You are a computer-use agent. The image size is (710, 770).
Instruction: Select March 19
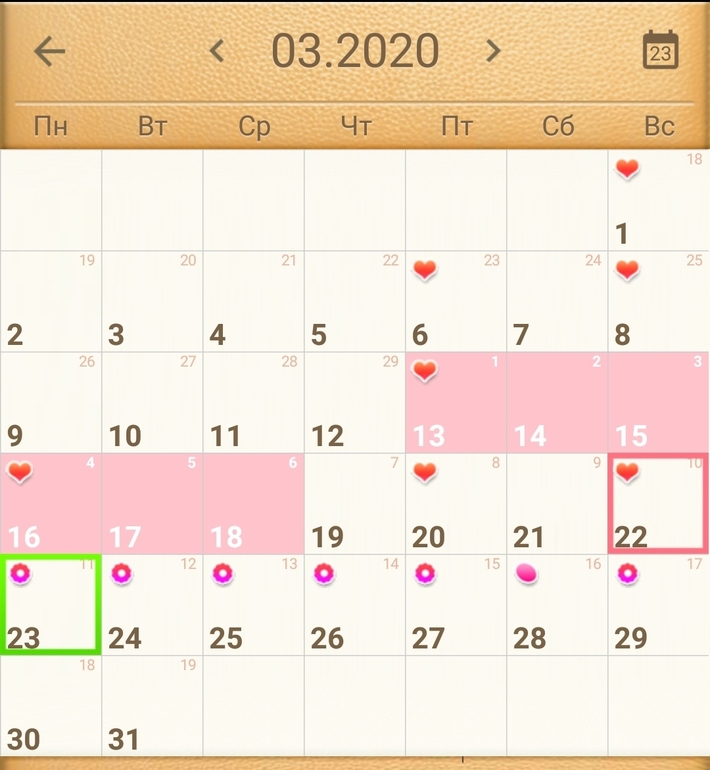[x=354, y=503]
